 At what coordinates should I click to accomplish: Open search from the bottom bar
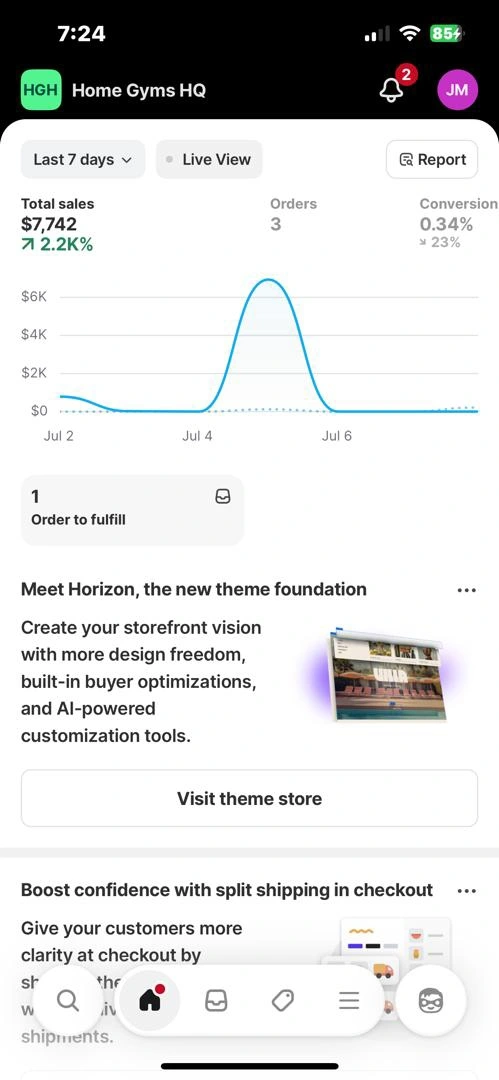[x=68, y=1000]
